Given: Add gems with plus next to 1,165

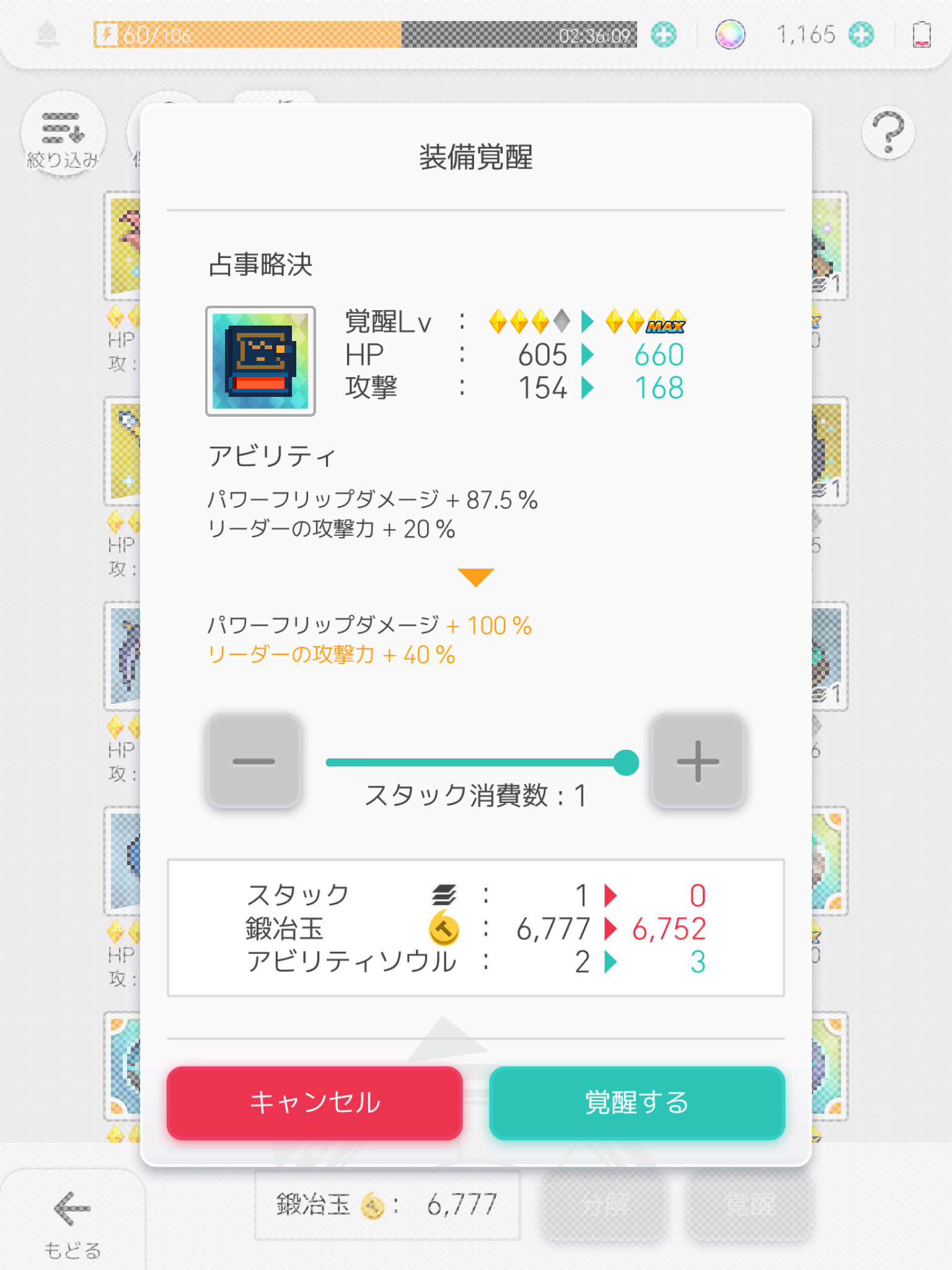Looking at the screenshot, I should coord(861,35).
